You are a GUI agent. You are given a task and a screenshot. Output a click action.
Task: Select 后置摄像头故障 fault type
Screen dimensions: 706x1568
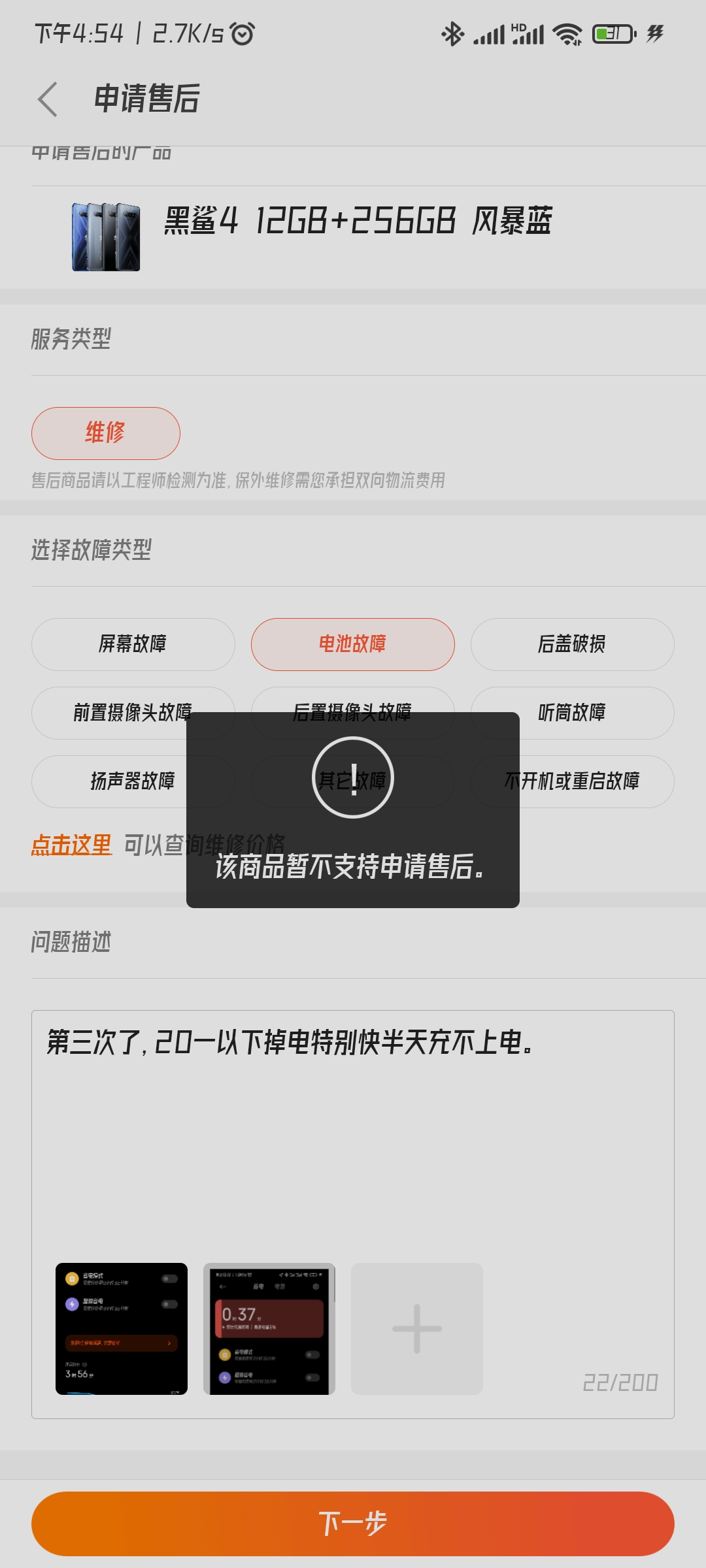[x=353, y=713]
